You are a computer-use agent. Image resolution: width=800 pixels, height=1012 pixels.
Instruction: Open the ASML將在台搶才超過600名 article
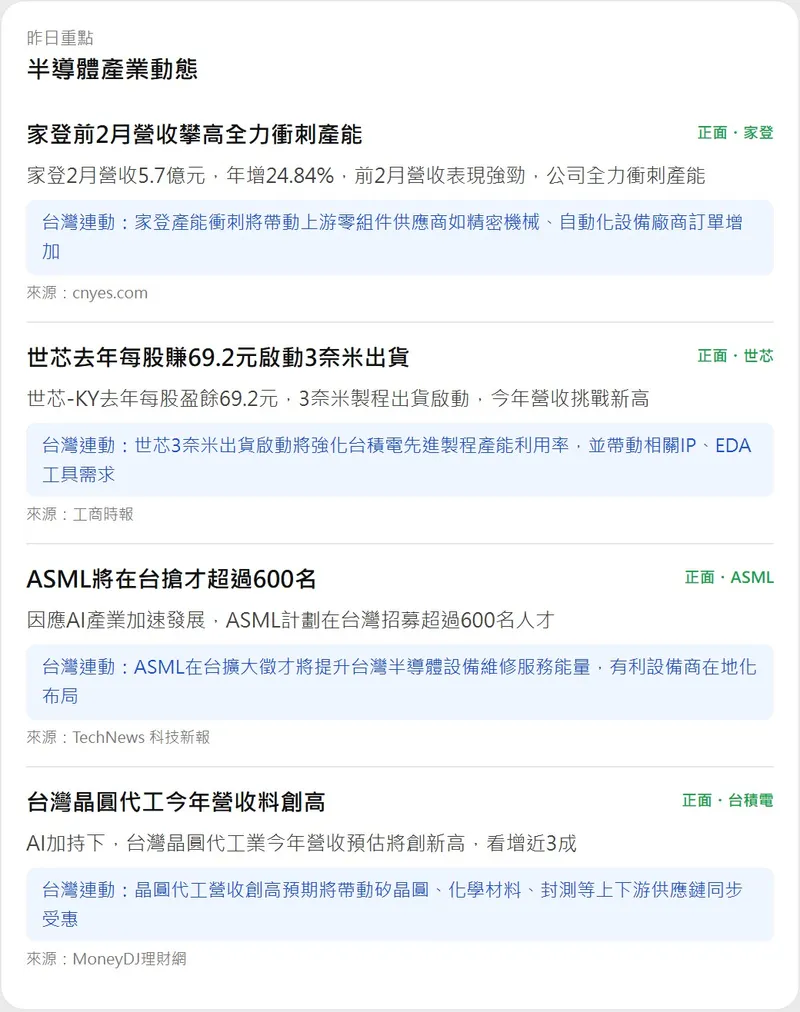(x=172, y=579)
